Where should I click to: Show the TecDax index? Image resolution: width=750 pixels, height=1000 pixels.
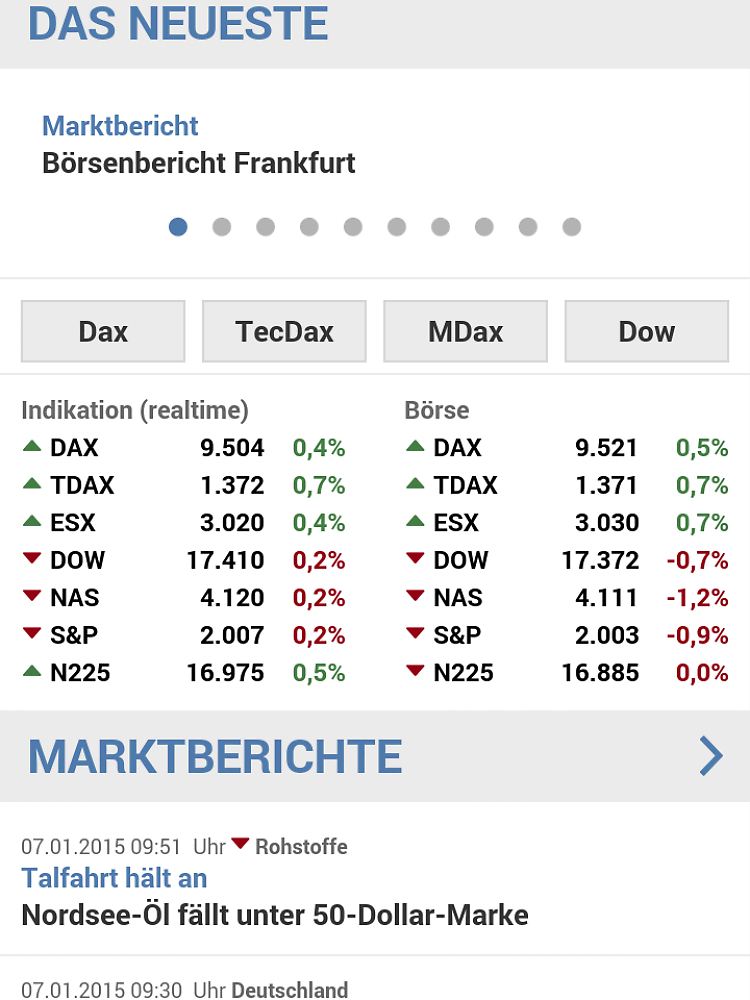[284, 331]
